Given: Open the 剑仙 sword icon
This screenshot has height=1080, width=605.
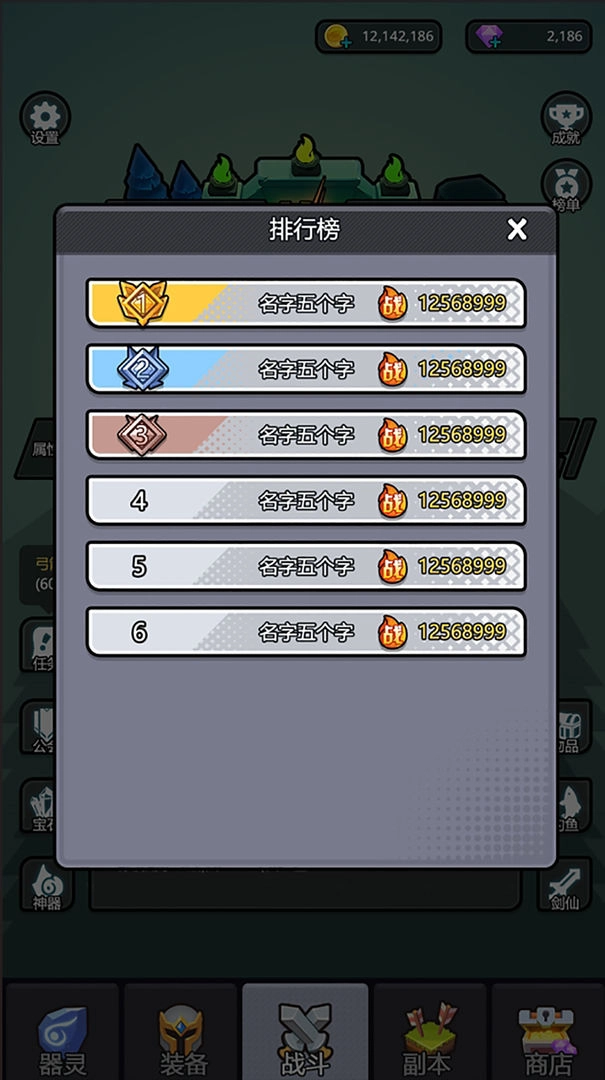Looking at the screenshot, I should pyautogui.click(x=565, y=886).
